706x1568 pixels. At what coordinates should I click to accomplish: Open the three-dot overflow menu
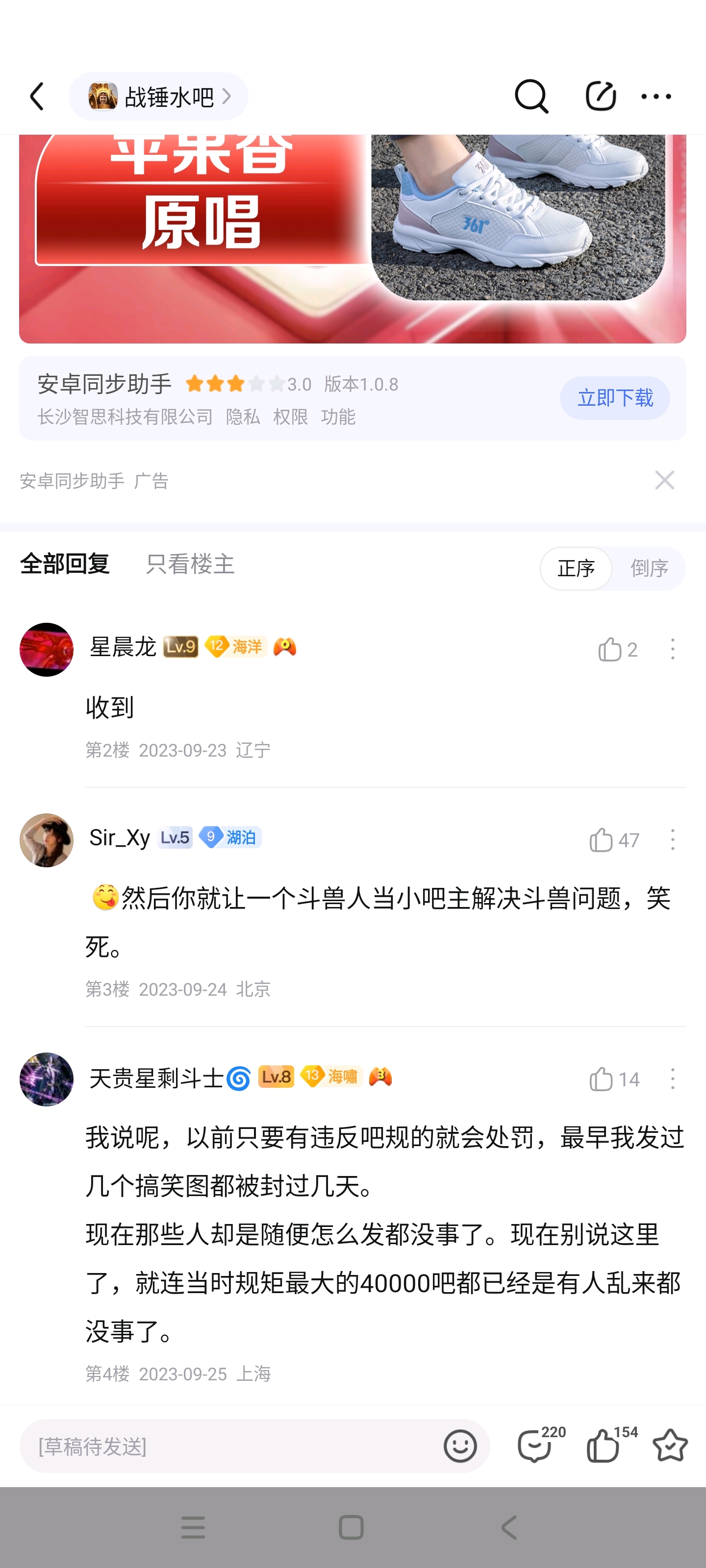656,97
